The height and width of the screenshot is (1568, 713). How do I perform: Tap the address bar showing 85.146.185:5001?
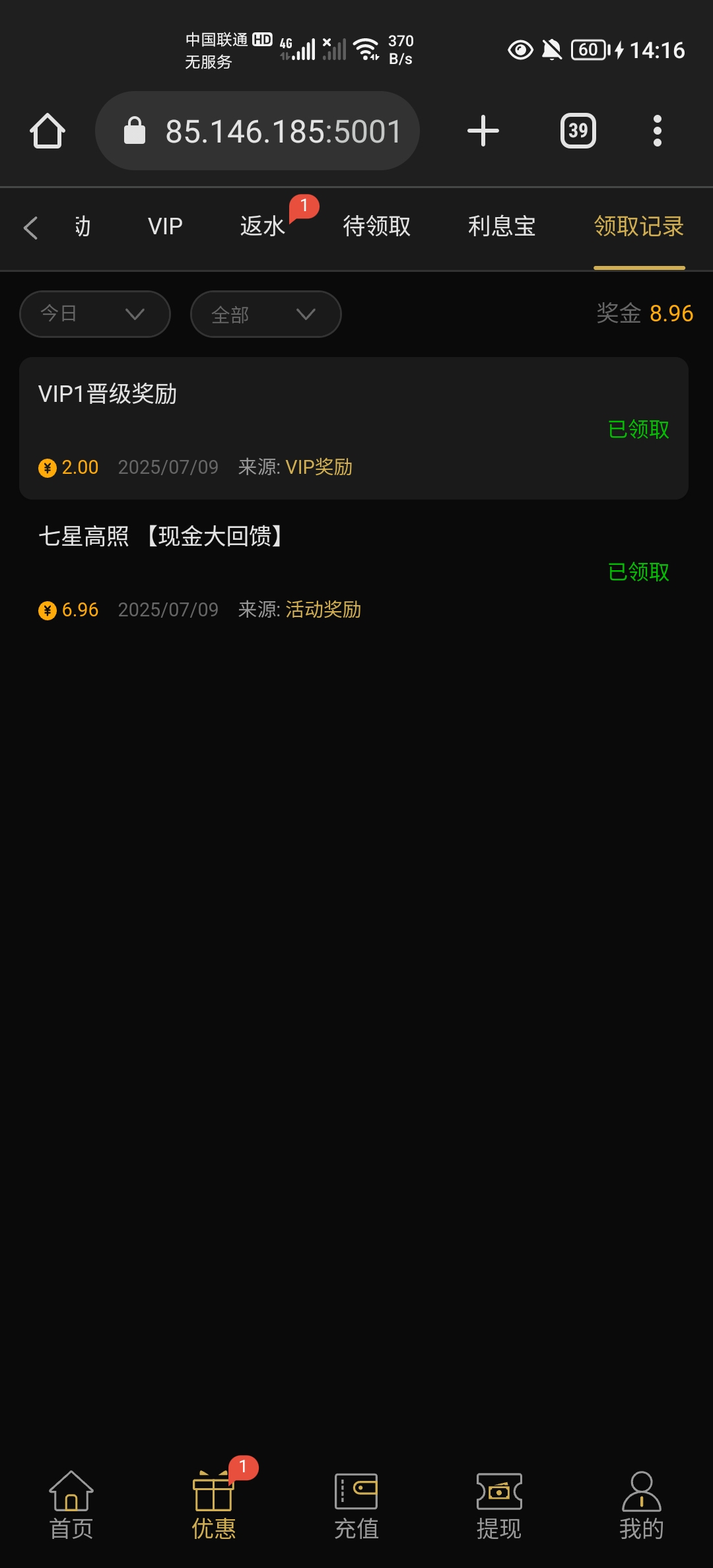click(x=257, y=131)
